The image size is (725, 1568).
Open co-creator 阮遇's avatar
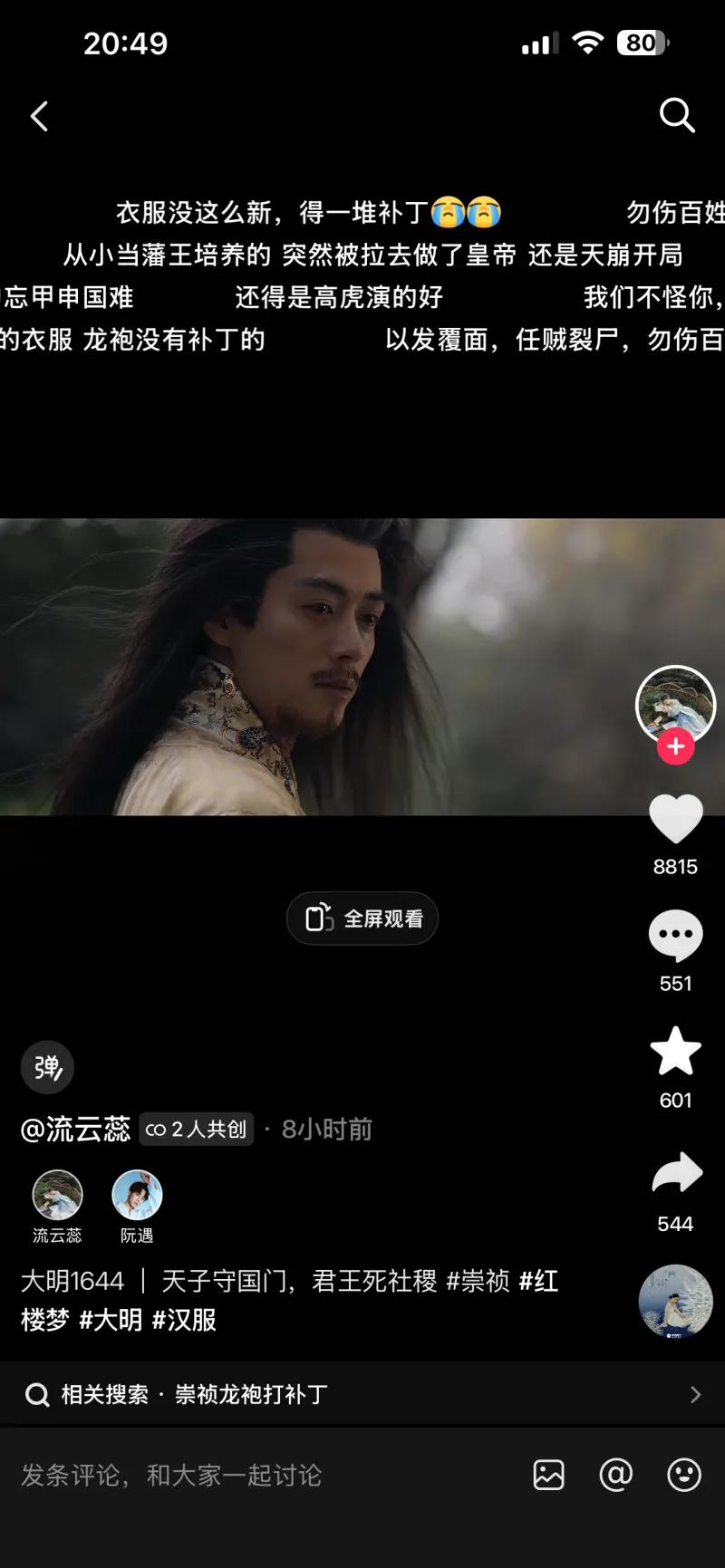point(137,1195)
